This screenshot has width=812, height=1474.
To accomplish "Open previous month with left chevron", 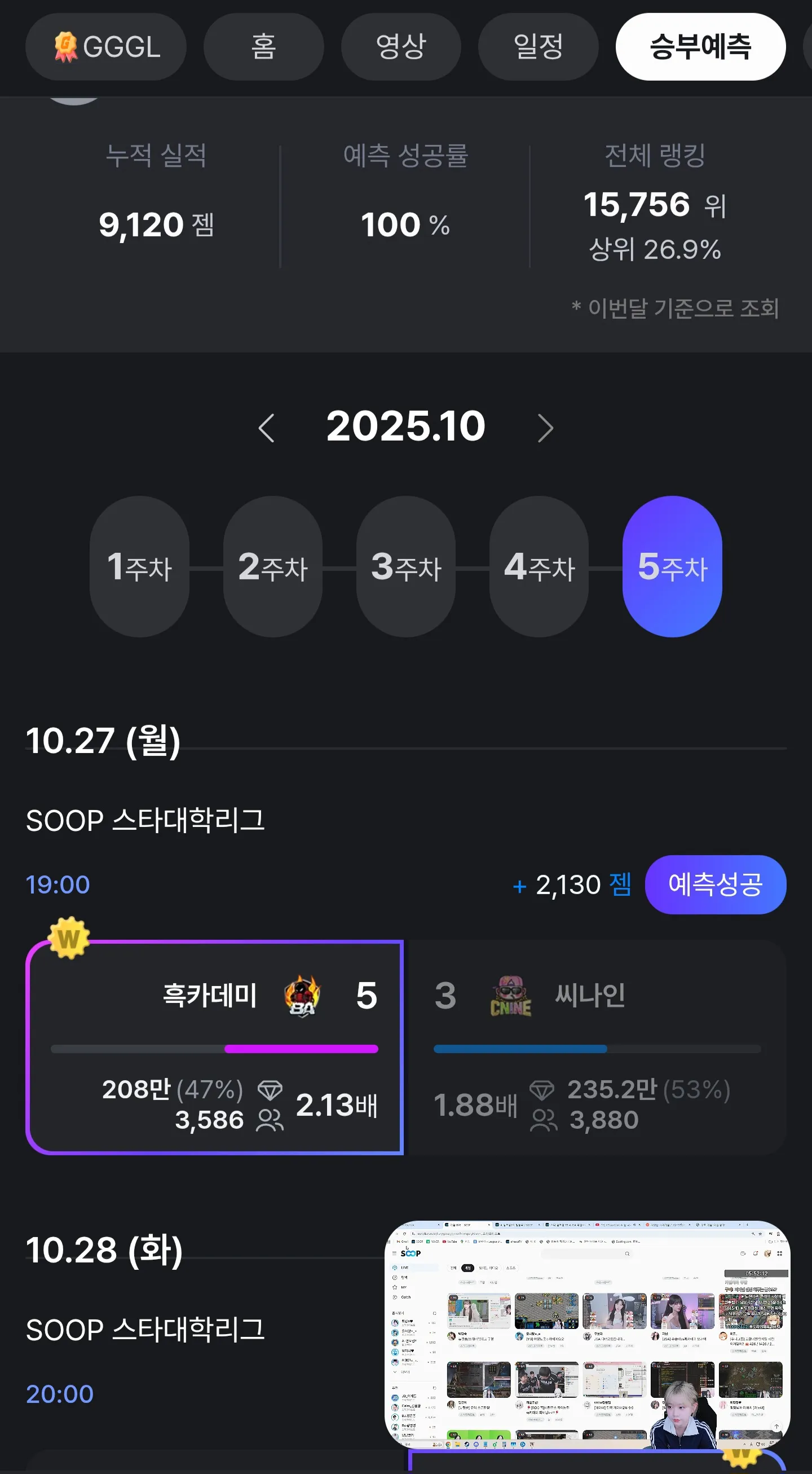I will 268,427.
